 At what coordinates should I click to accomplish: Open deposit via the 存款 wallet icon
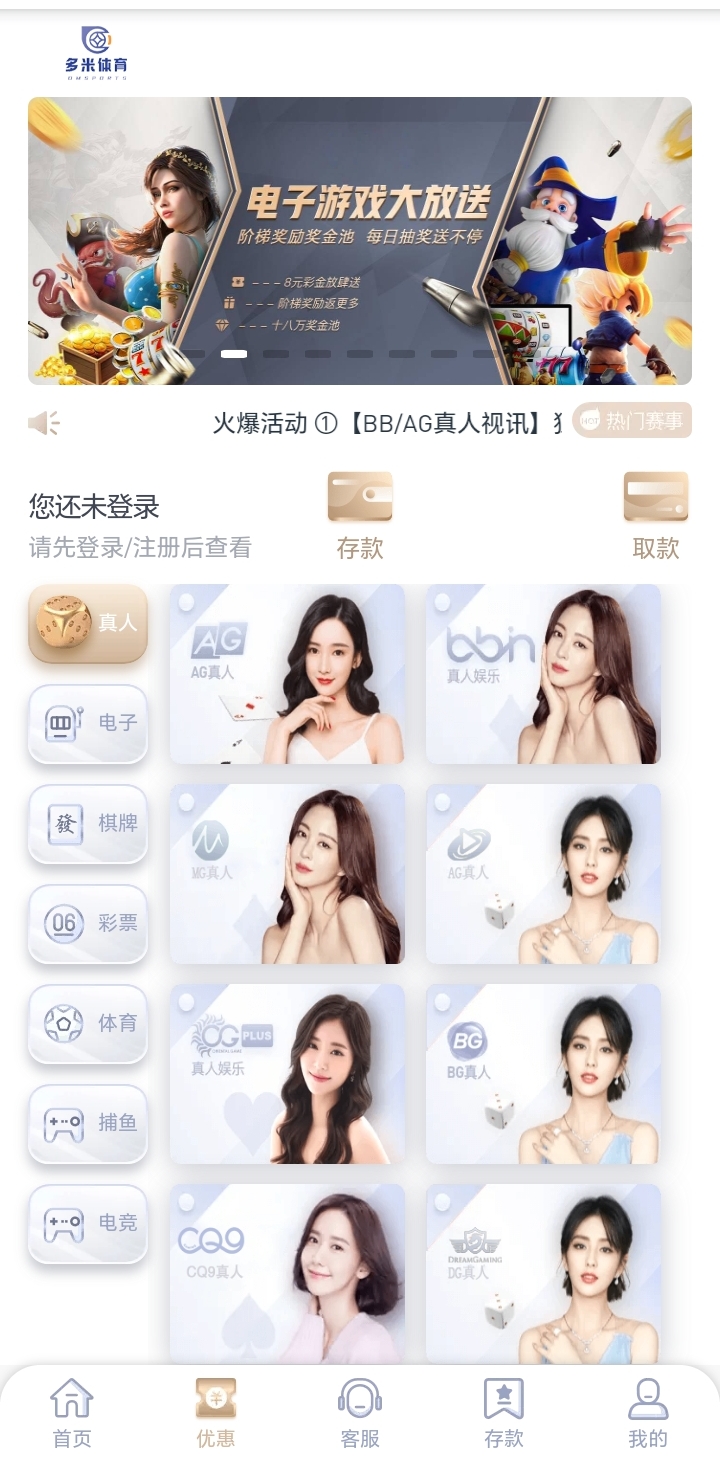click(x=361, y=497)
